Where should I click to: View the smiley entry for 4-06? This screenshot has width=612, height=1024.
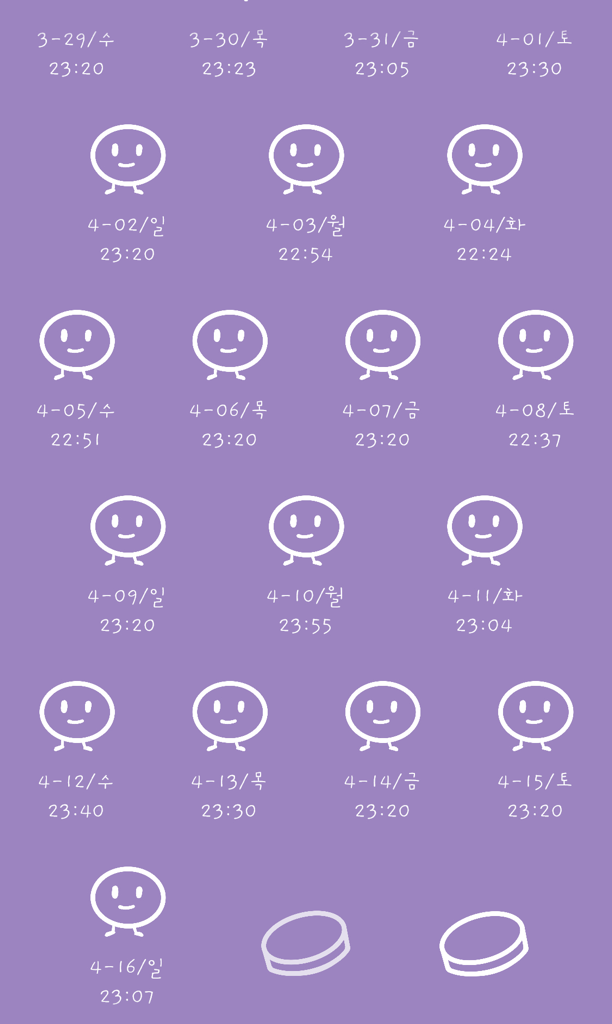pos(229,343)
